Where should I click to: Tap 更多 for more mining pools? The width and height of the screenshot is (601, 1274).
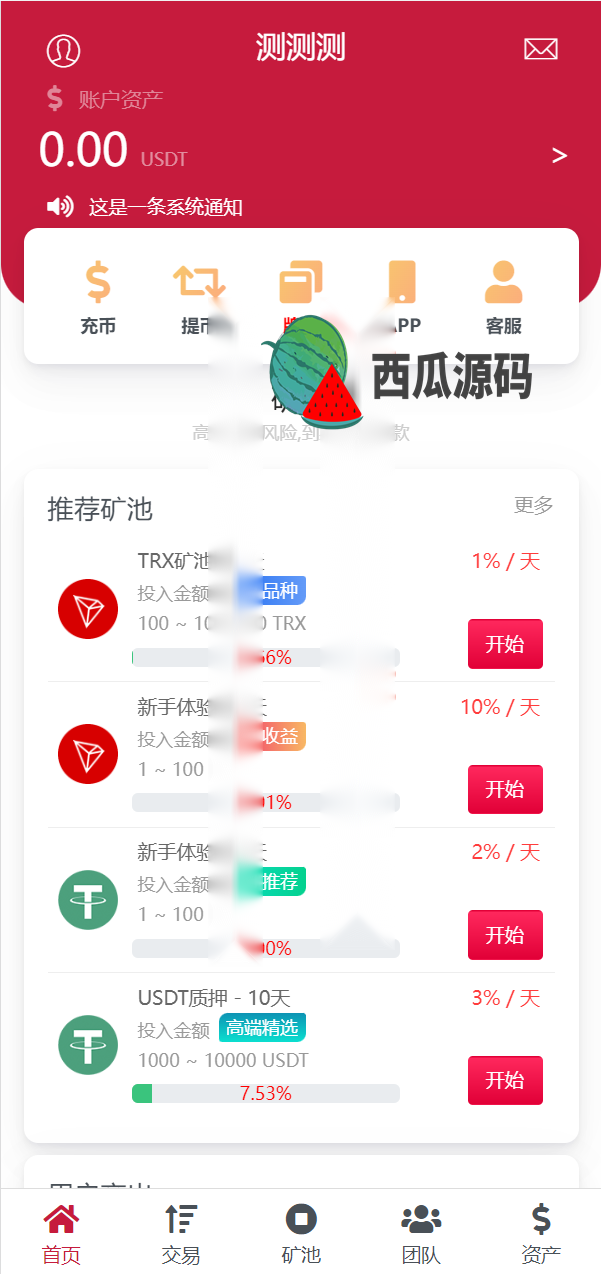[533, 505]
